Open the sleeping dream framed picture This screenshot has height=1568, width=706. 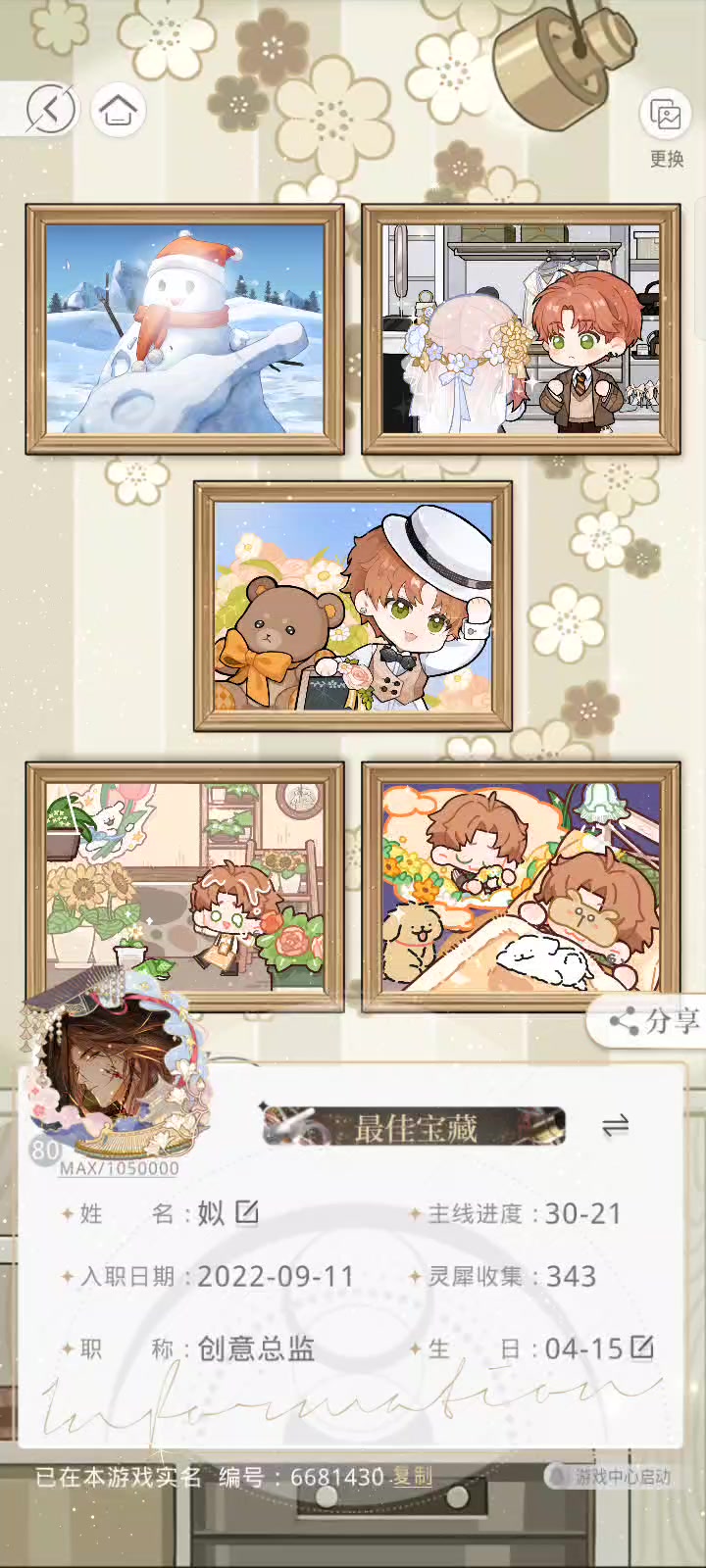(521, 887)
